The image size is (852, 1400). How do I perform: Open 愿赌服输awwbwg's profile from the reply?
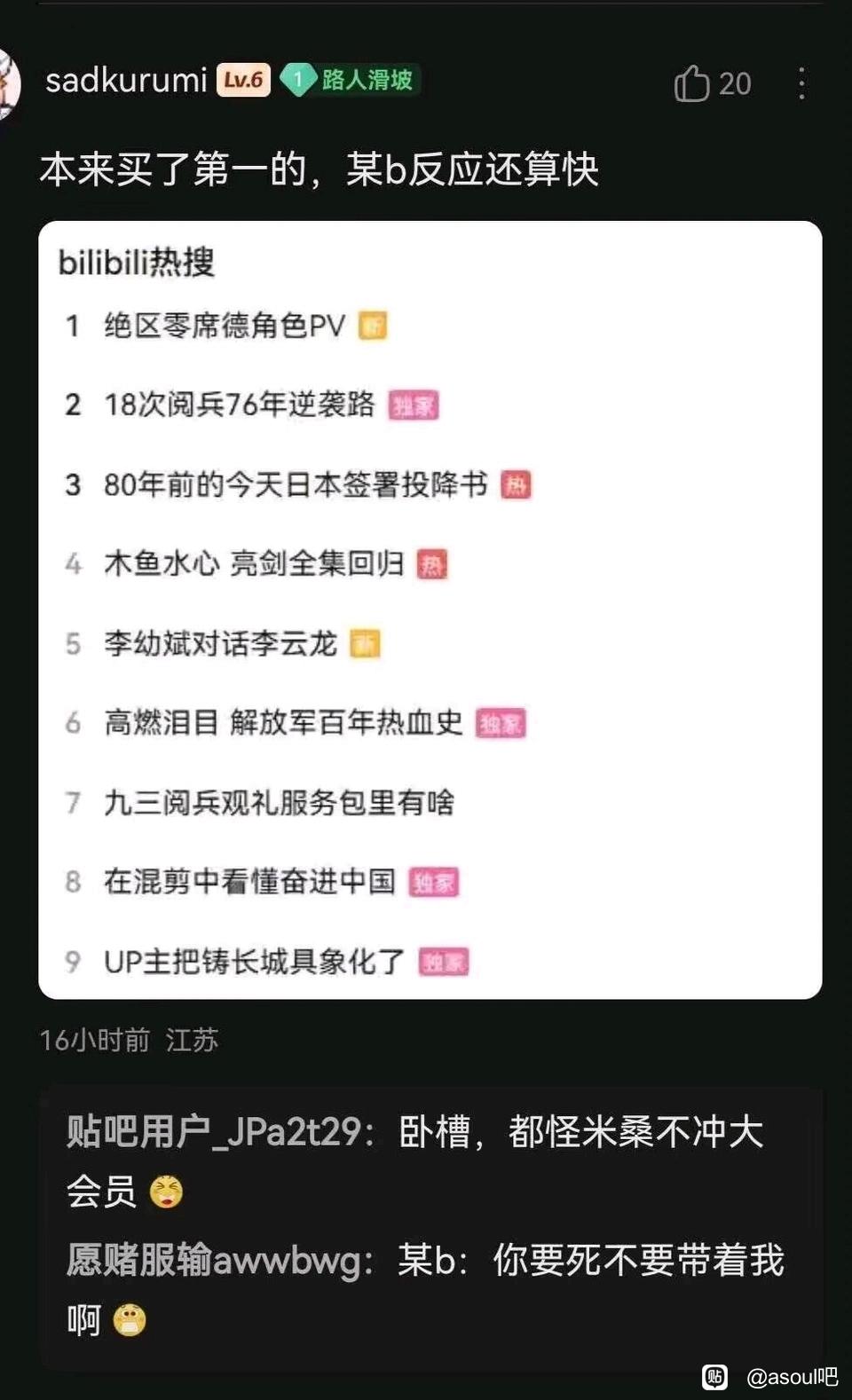(x=214, y=1260)
